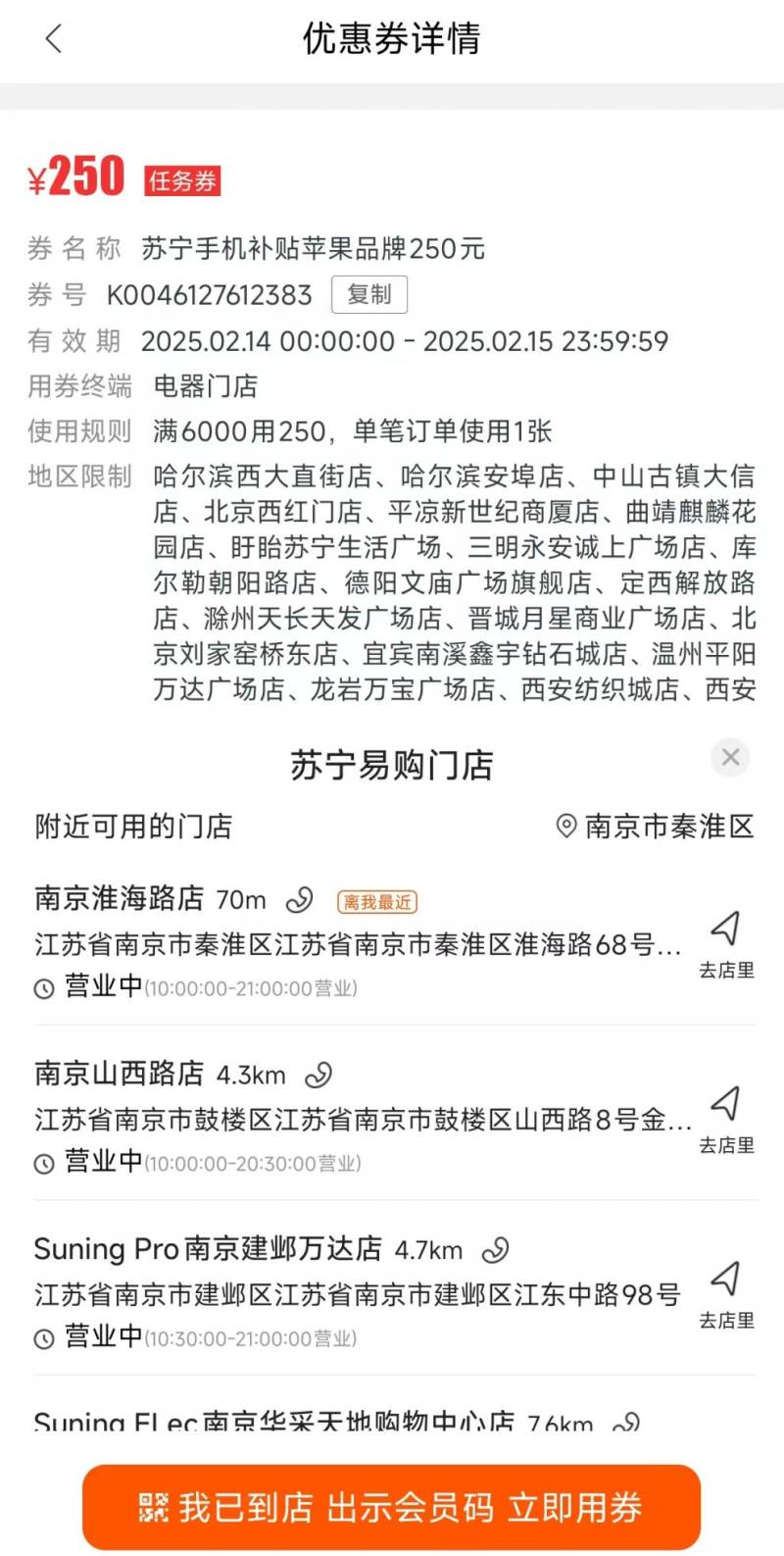This screenshot has height=1556, width=784.
Task: Call the 南京淮海路店 store
Action: coord(299,899)
